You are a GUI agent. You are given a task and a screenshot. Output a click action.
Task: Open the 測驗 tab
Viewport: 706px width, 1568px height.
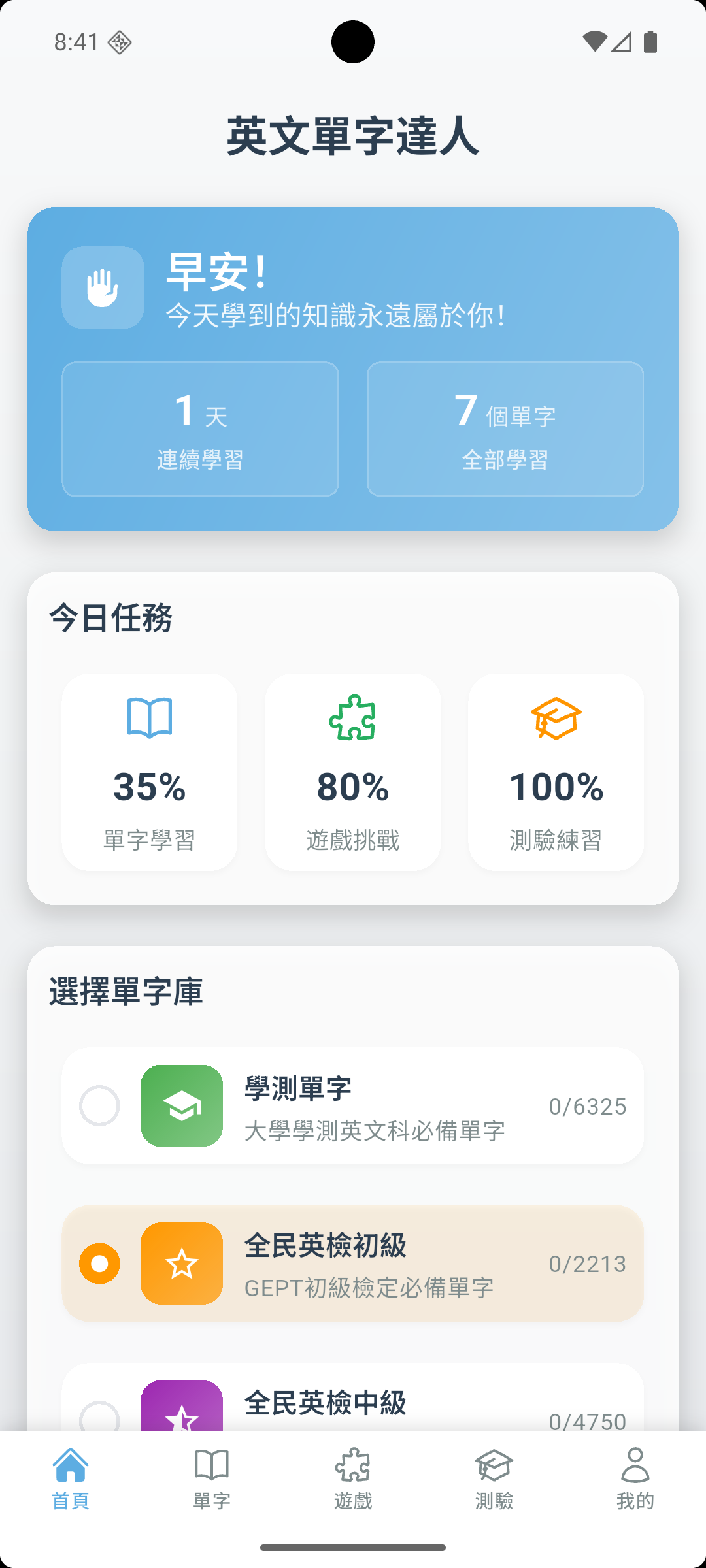pos(494,1473)
